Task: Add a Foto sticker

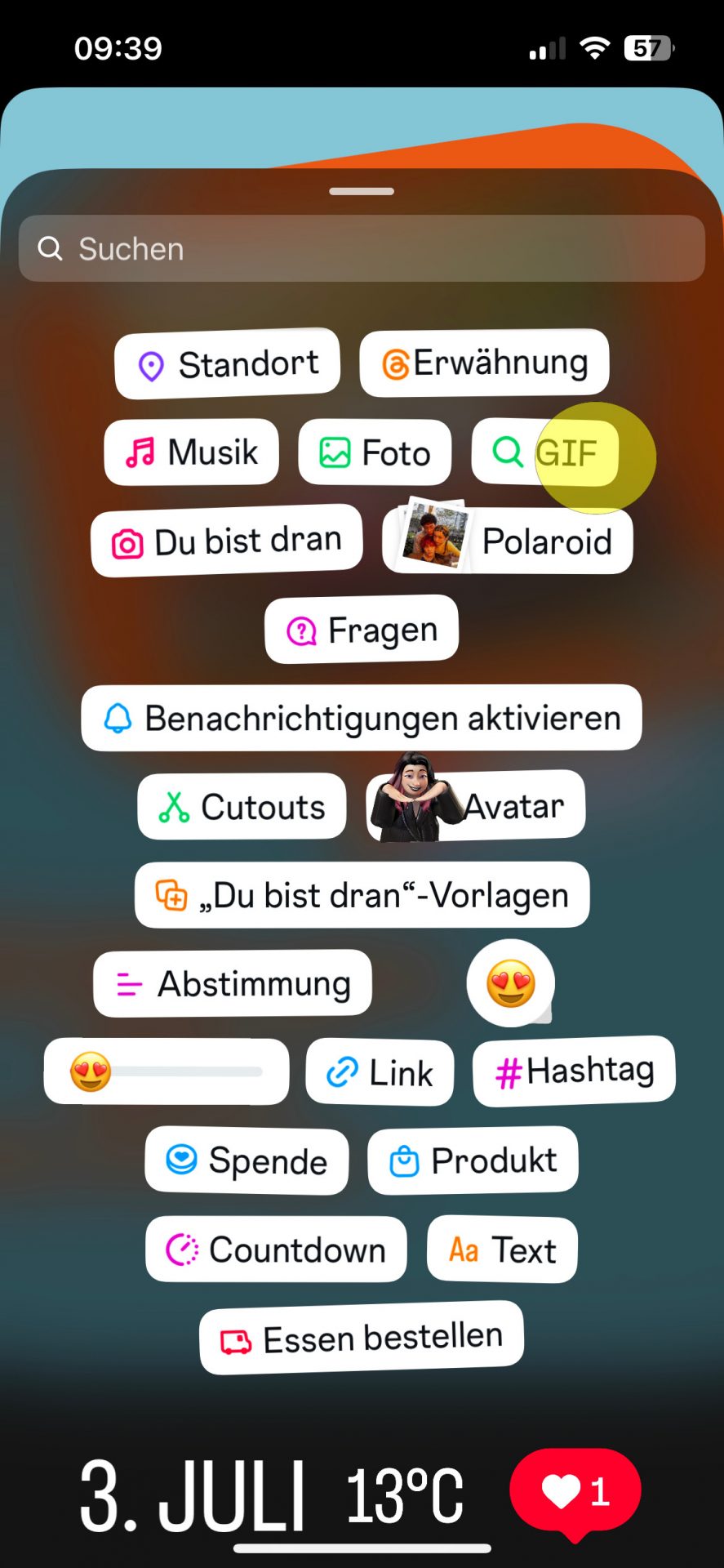Action: point(375,453)
